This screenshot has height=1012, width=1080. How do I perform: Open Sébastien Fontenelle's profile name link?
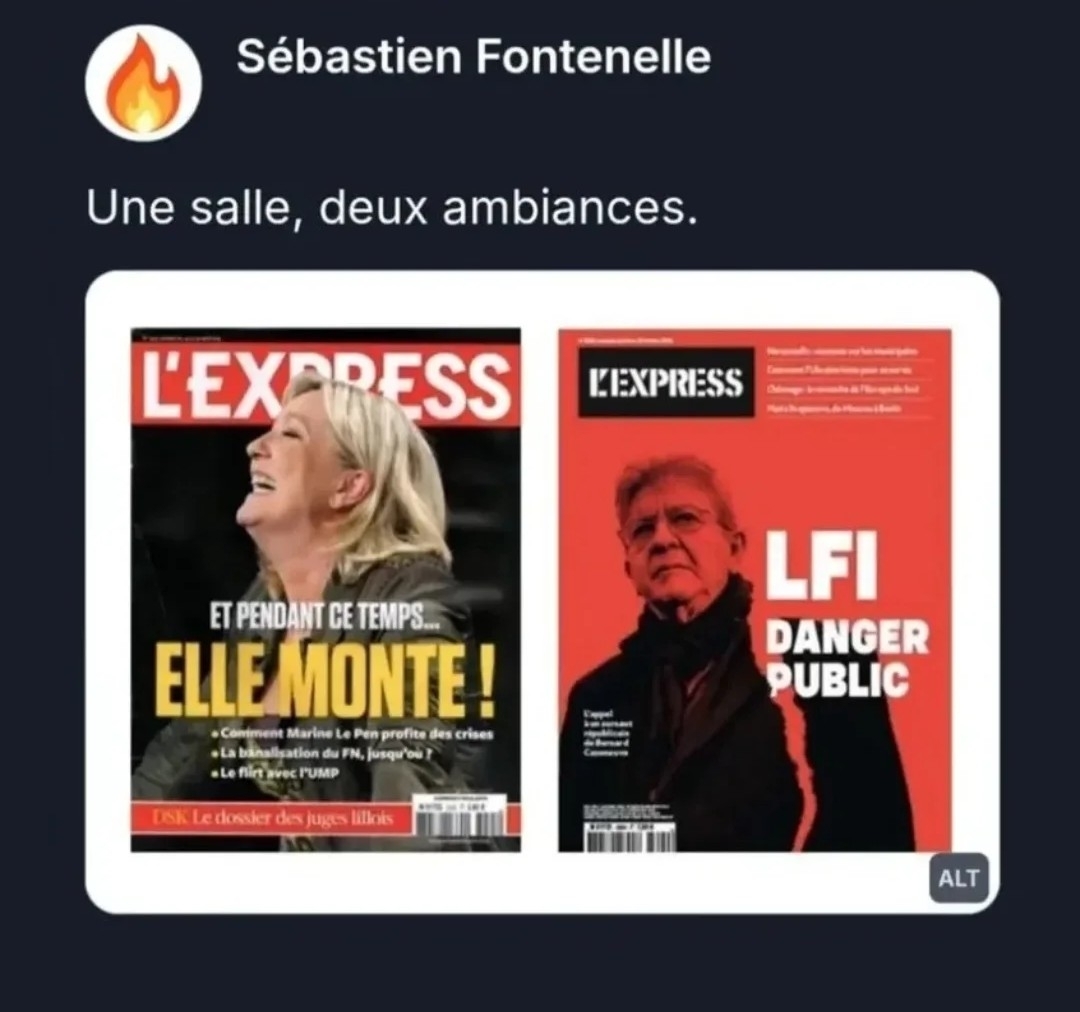tap(473, 57)
